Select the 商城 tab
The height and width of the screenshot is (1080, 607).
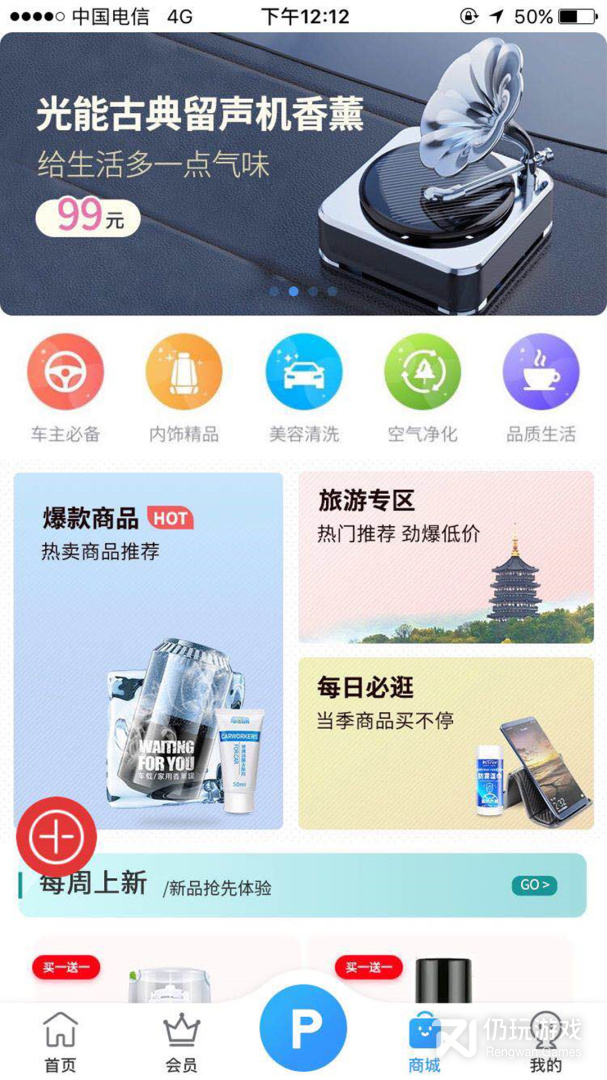(424, 1041)
